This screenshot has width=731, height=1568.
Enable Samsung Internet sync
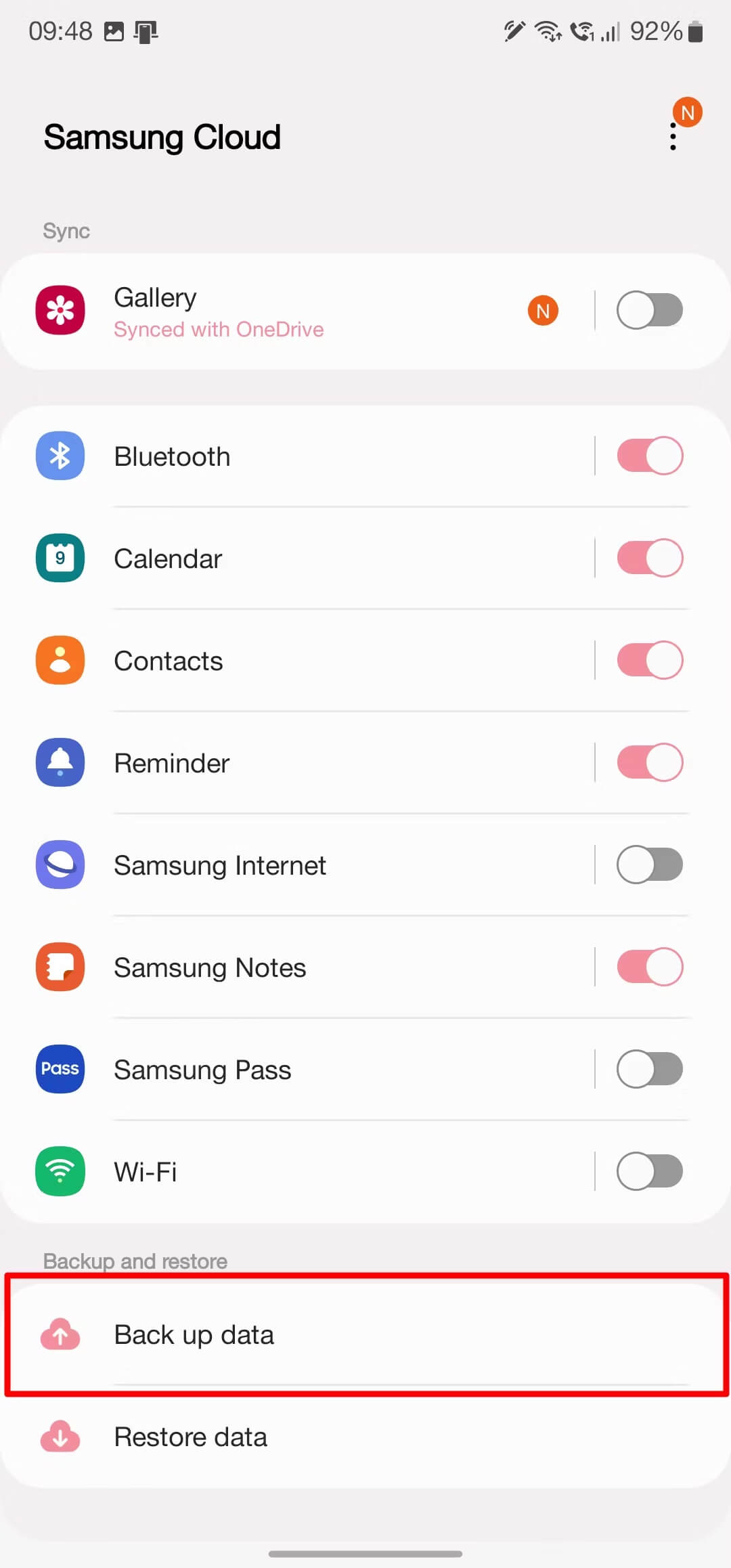click(x=649, y=865)
